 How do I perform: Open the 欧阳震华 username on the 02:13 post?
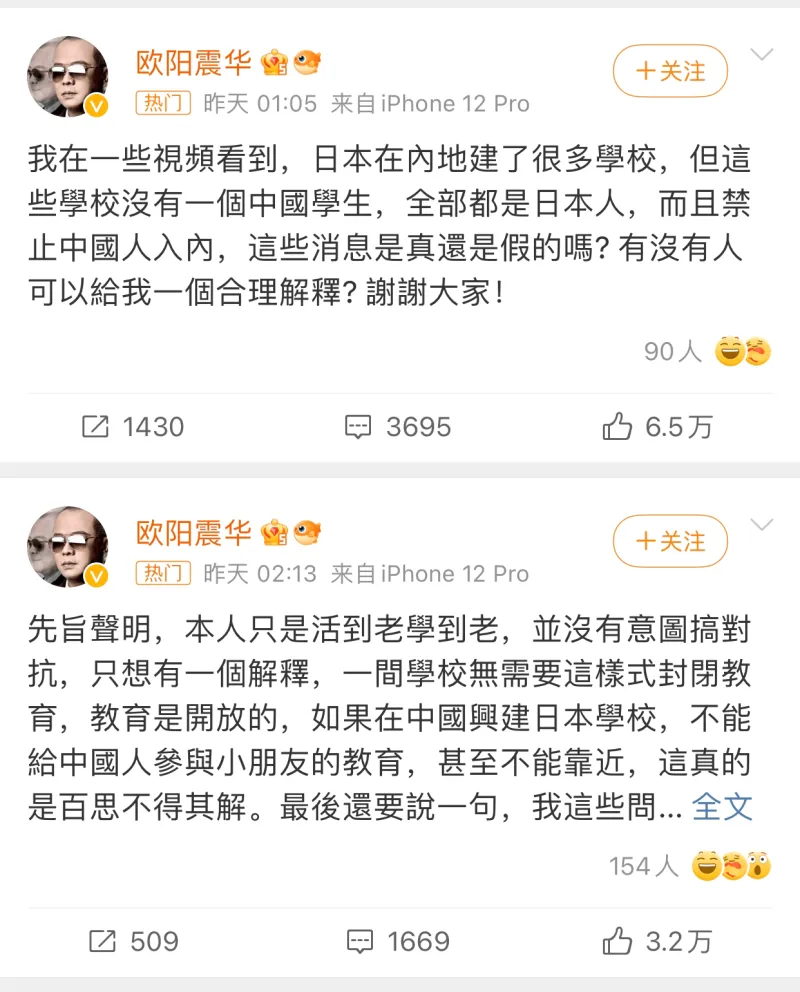pos(194,532)
